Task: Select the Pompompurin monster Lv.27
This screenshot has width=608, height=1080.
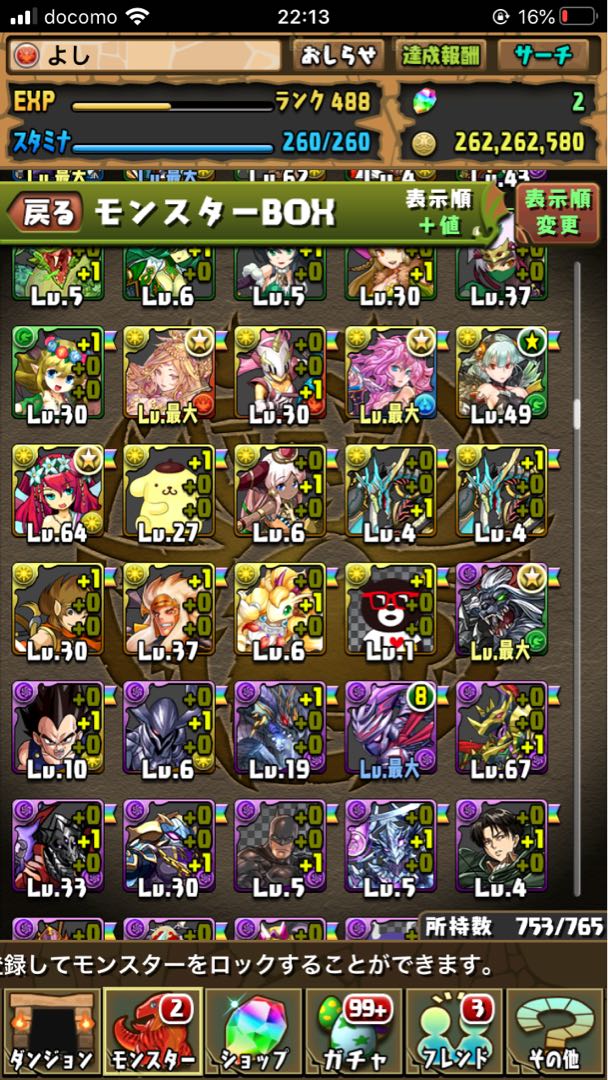Action: 169,492
